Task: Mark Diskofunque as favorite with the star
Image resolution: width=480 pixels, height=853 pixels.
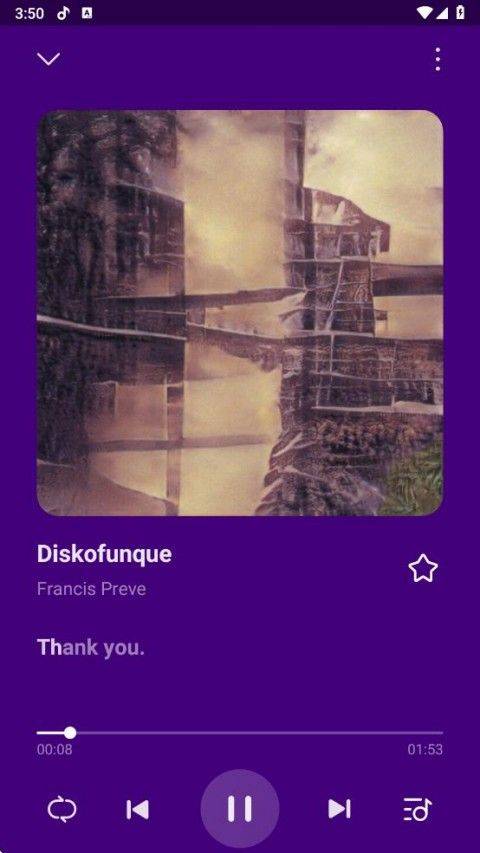Action: click(x=423, y=568)
